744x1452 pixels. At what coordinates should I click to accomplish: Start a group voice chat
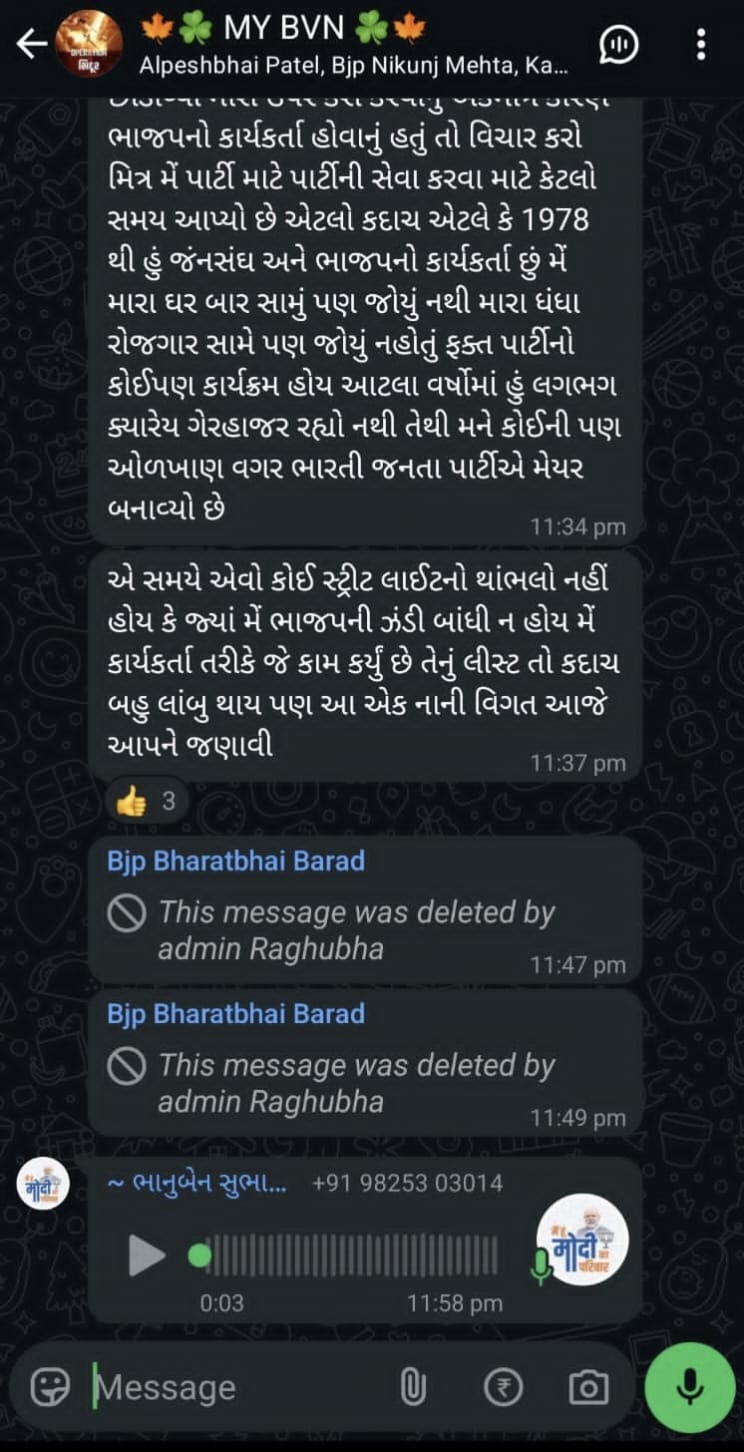(x=619, y=44)
